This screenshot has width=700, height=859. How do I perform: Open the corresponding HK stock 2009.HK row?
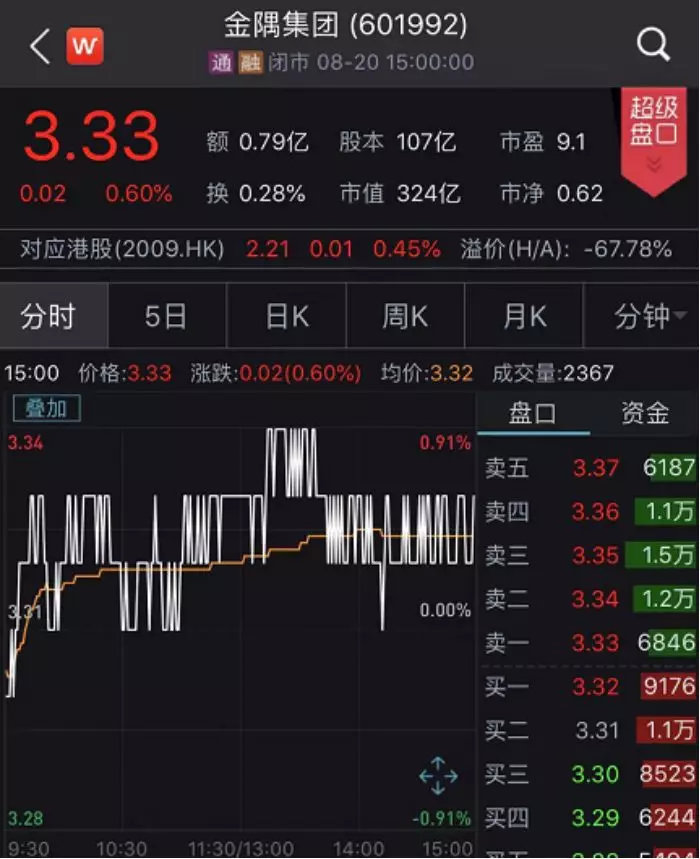click(x=345, y=250)
